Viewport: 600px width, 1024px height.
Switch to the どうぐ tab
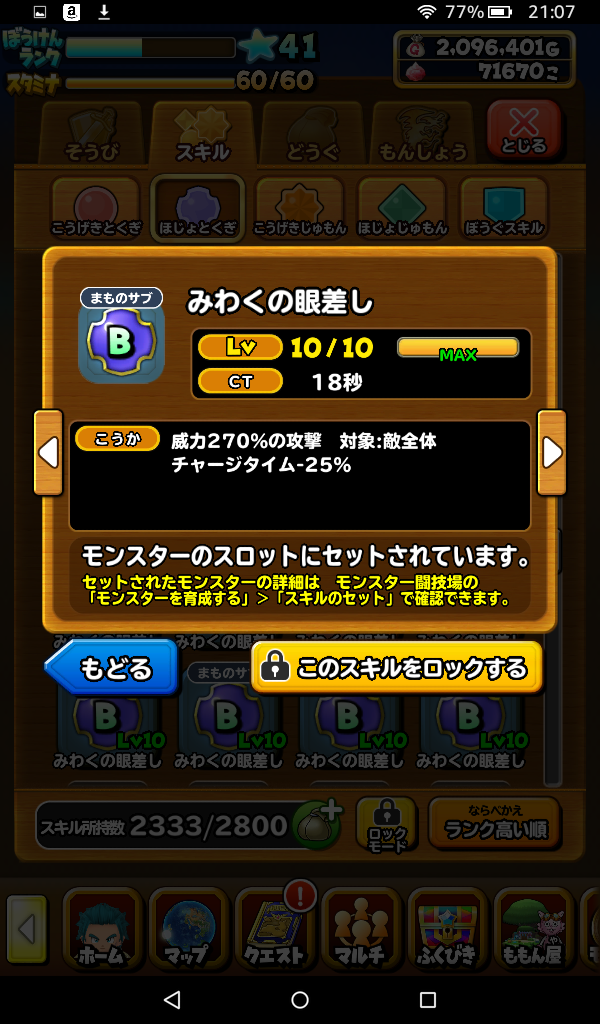point(311,135)
